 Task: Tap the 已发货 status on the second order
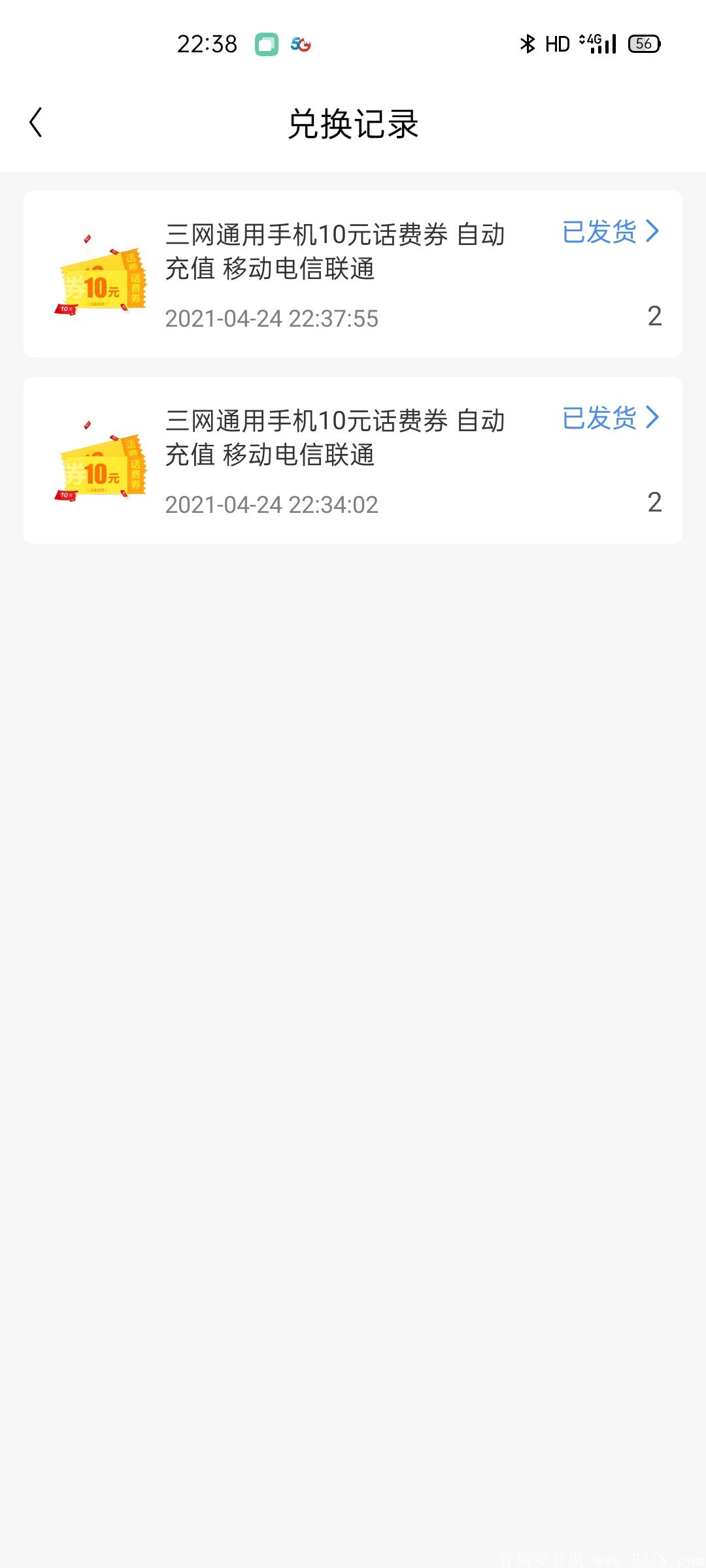tap(599, 419)
